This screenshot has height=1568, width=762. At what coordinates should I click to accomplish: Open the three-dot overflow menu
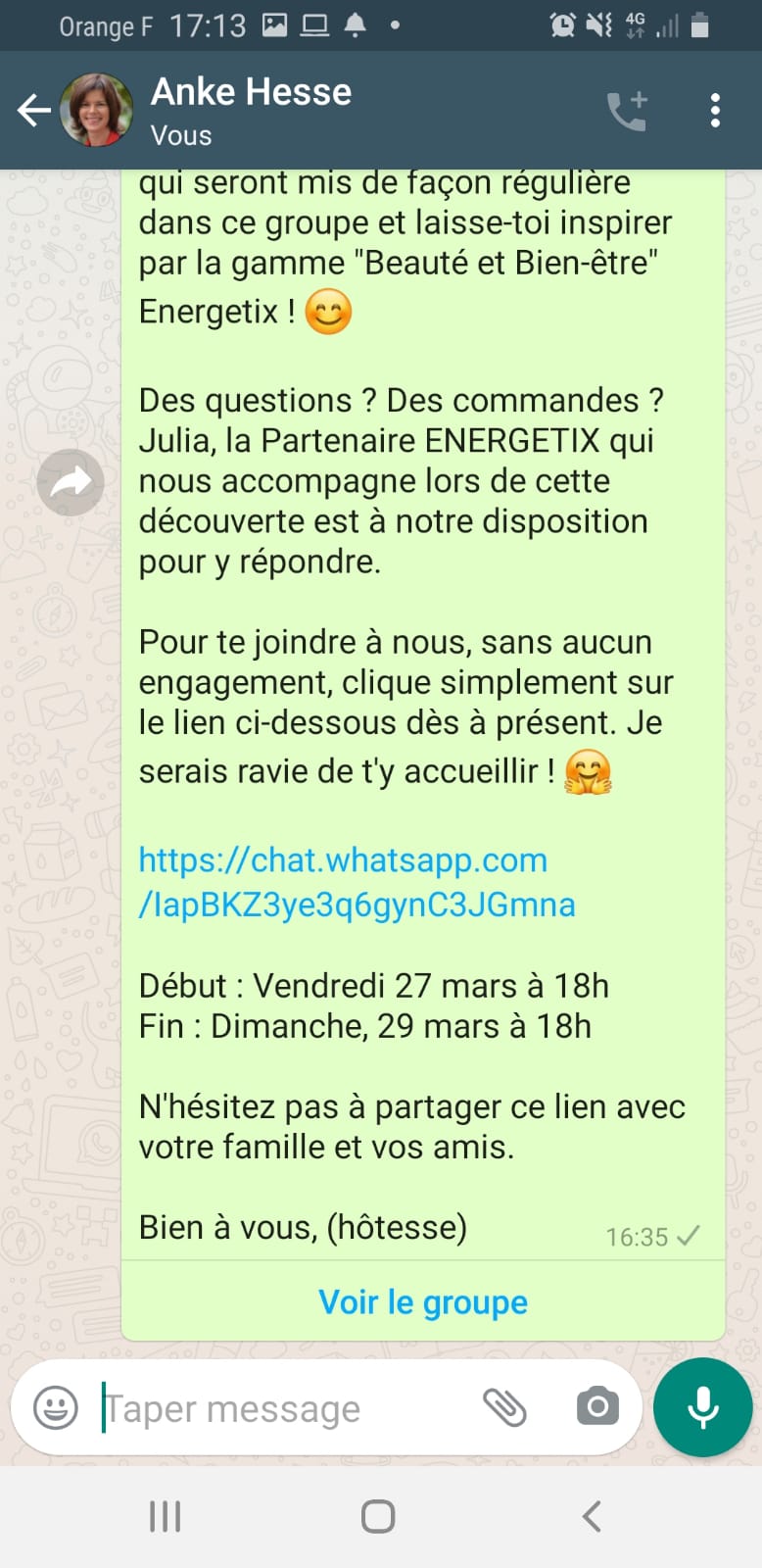(715, 110)
